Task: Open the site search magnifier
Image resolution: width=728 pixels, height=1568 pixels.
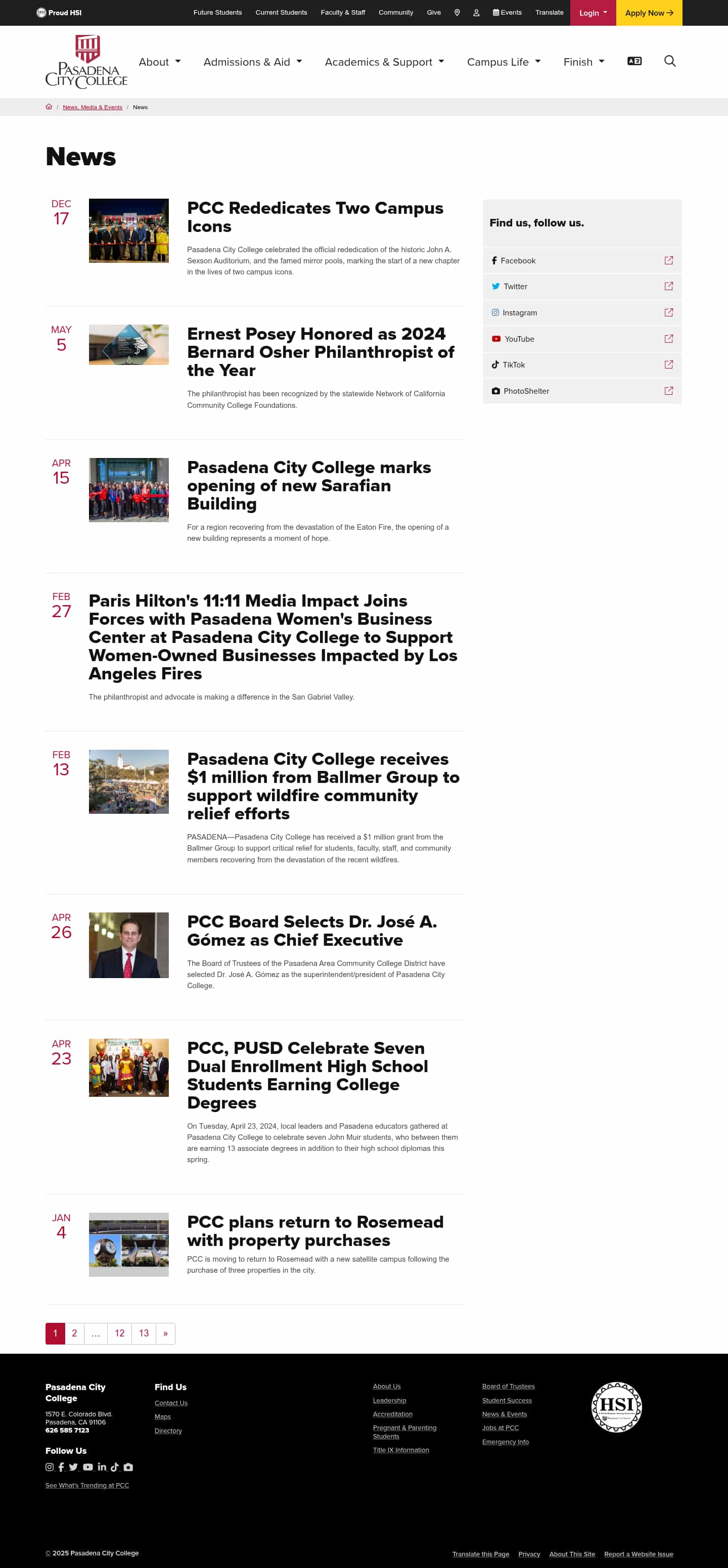Action: 669,61
